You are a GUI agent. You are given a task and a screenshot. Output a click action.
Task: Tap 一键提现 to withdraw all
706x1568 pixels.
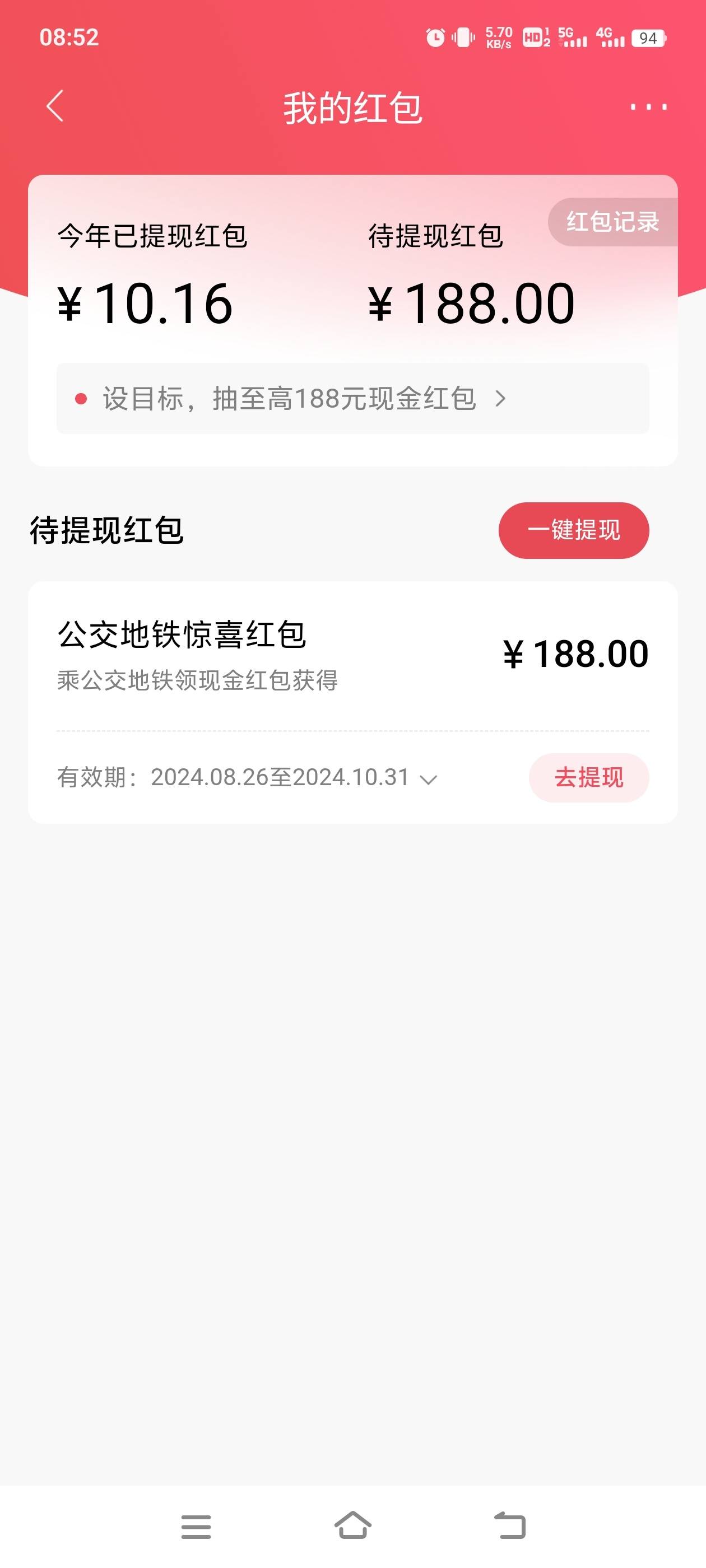[574, 530]
